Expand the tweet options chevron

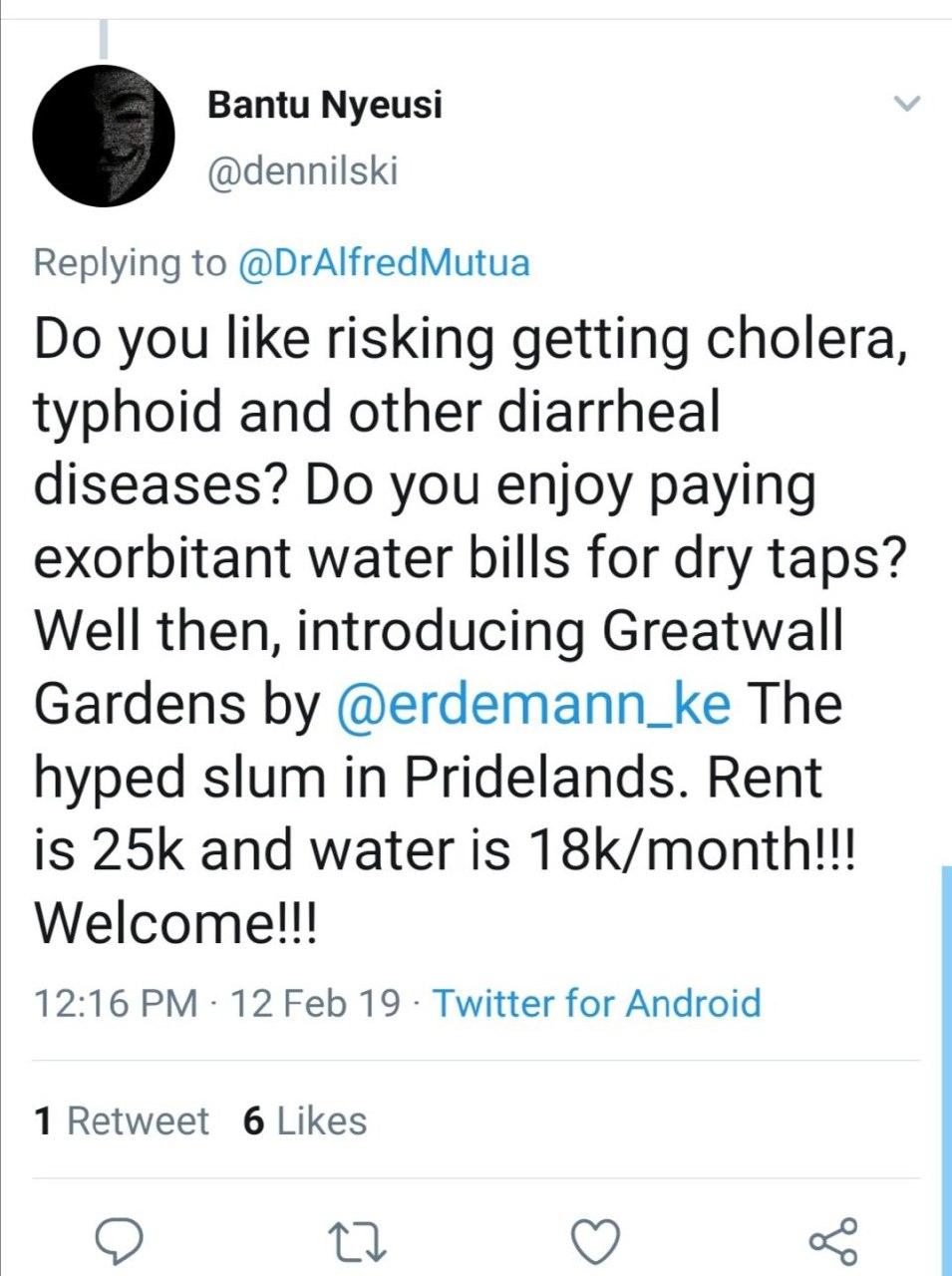[906, 104]
